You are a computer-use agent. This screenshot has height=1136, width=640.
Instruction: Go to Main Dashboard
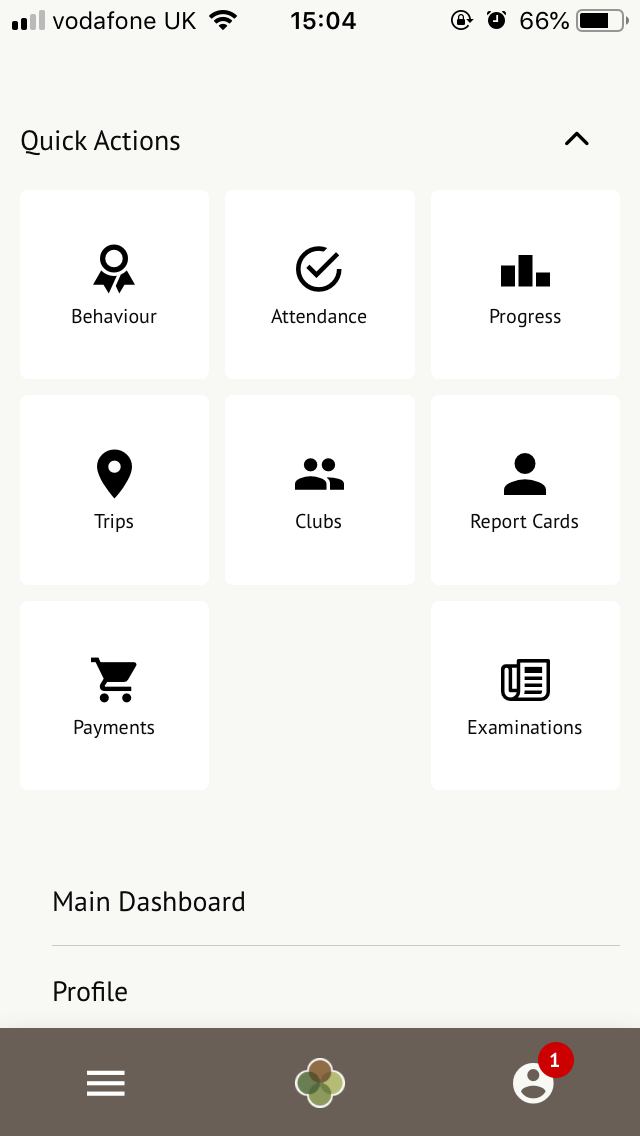pos(149,901)
